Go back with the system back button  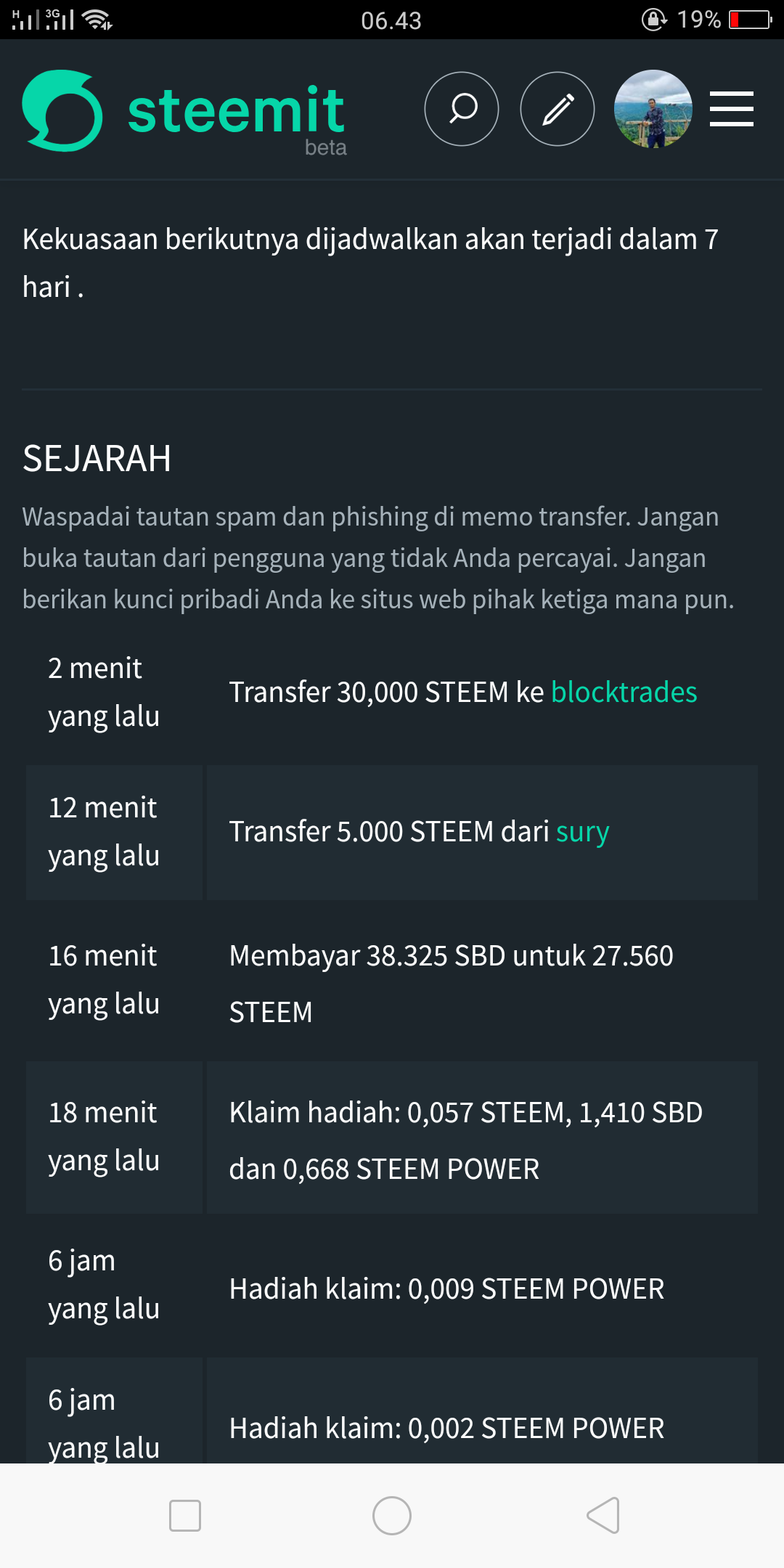coord(603,1516)
